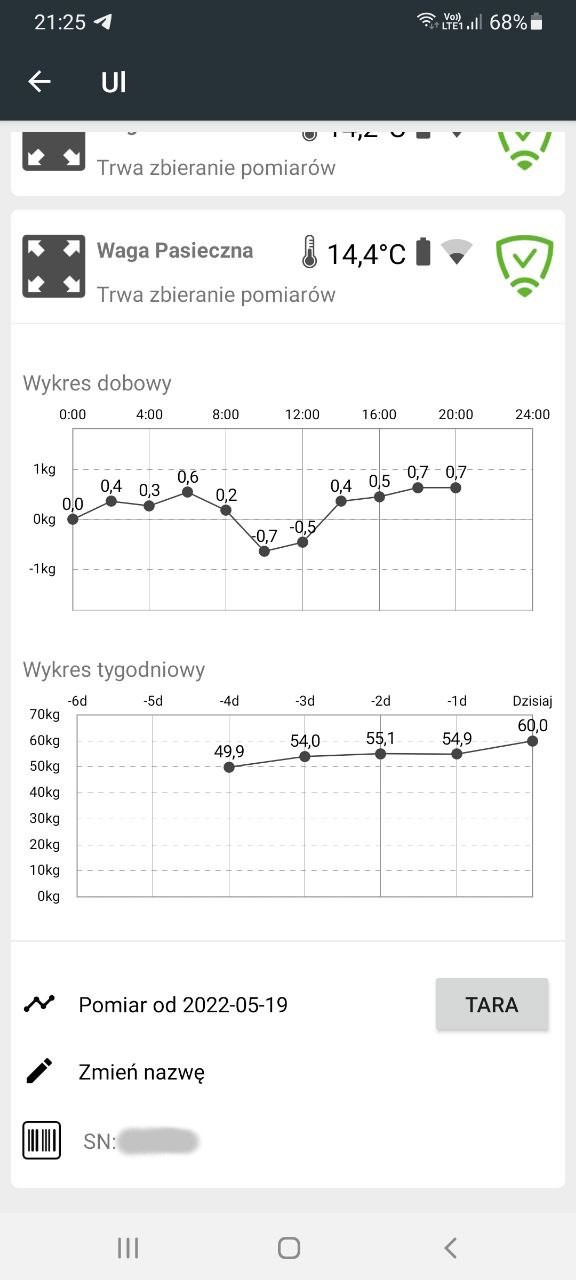This screenshot has width=576, height=1280.
Task: Tap the TARA button
Action: pos(492,1004)
